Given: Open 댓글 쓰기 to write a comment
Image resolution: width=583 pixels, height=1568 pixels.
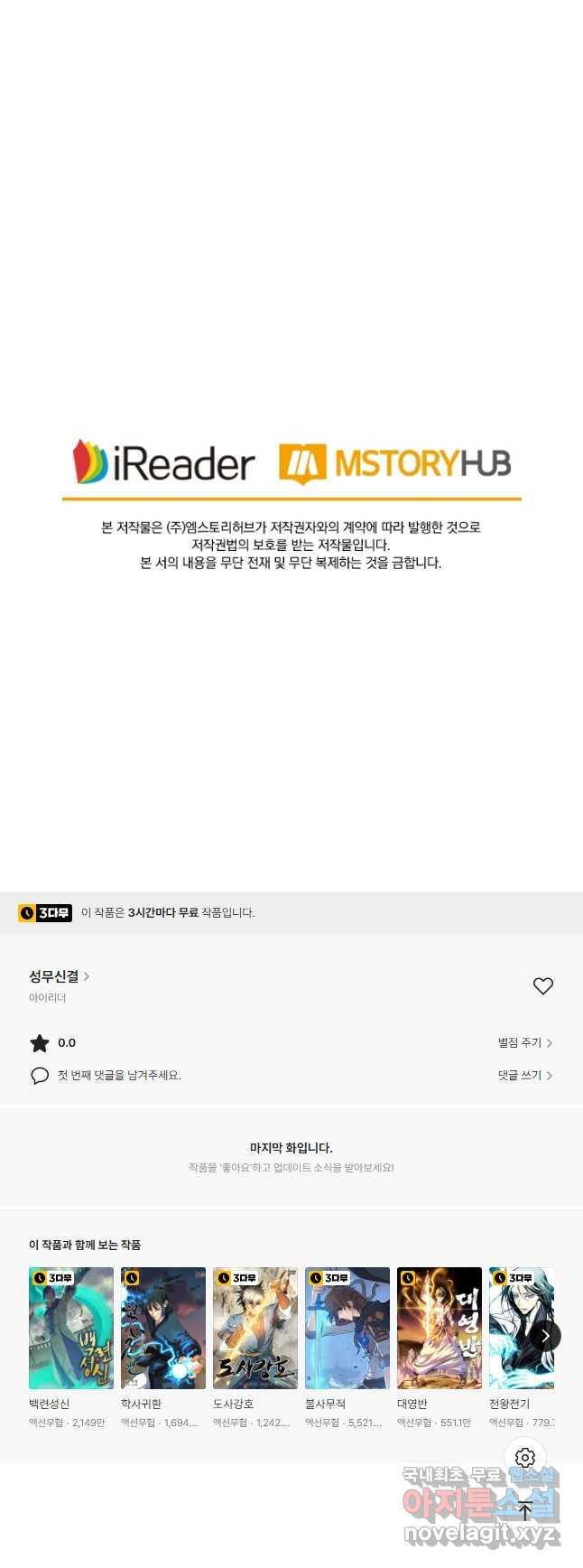Looking at the screenshot, I should [524, 1075].
